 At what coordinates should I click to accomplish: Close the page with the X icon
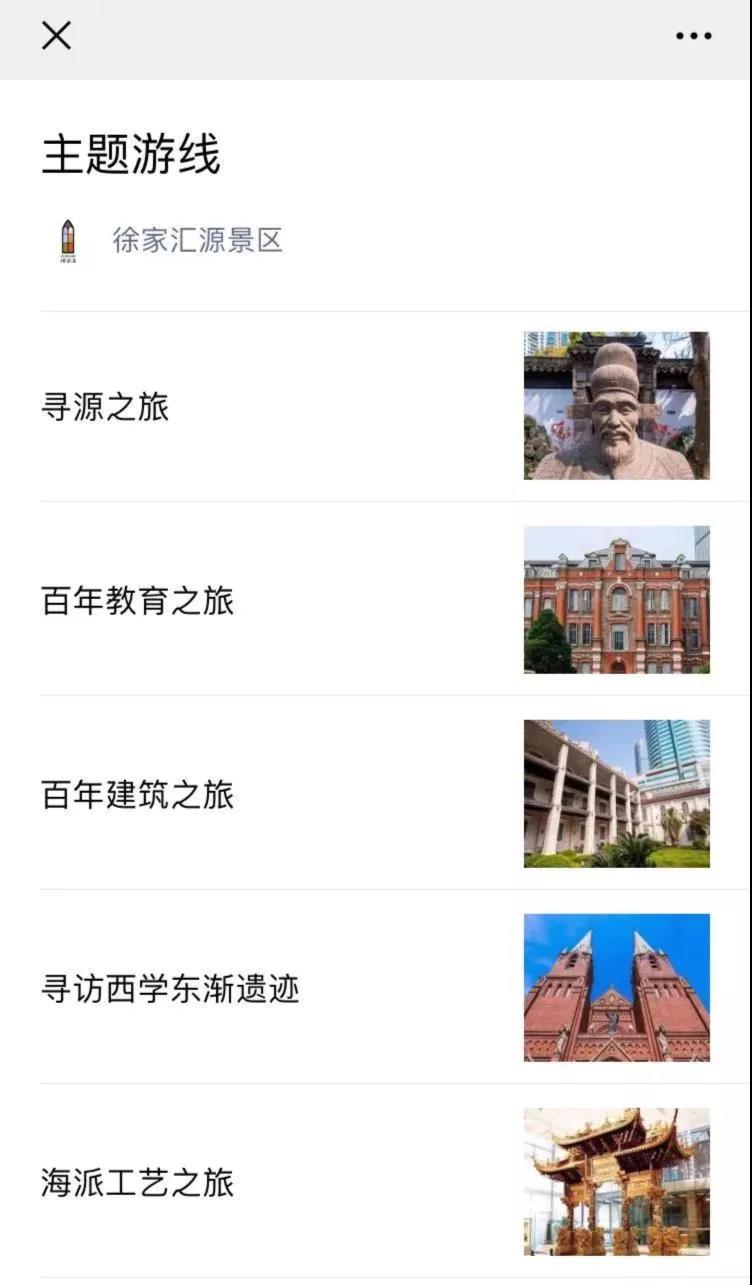(x=56, y=36)
